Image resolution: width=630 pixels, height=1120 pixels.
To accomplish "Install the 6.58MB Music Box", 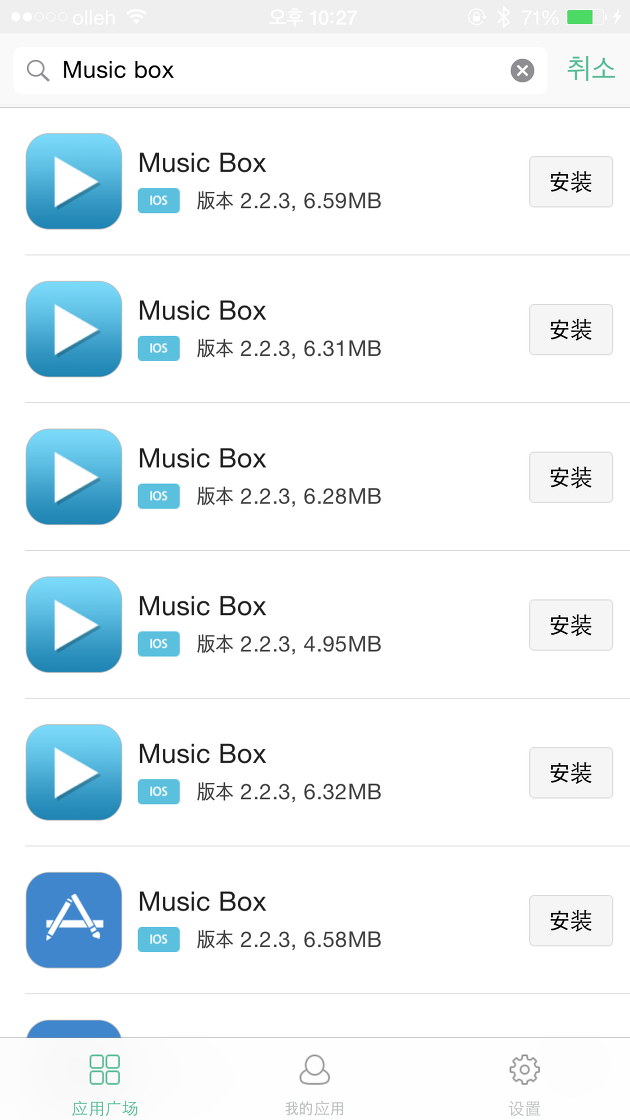I will 570,921.
